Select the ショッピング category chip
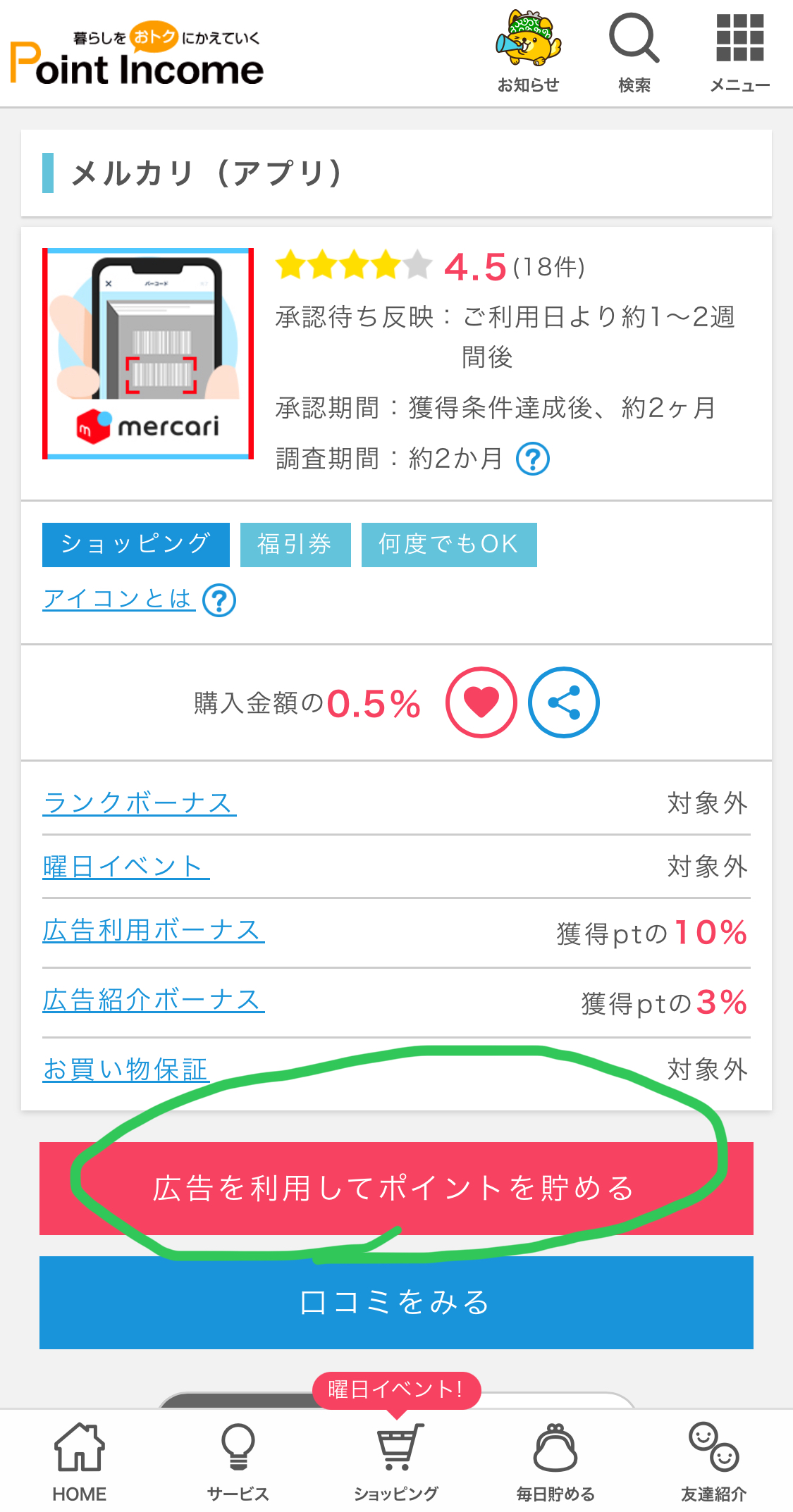The height and width of the screenshot is (1512, 793). click(x=136, y=545)
